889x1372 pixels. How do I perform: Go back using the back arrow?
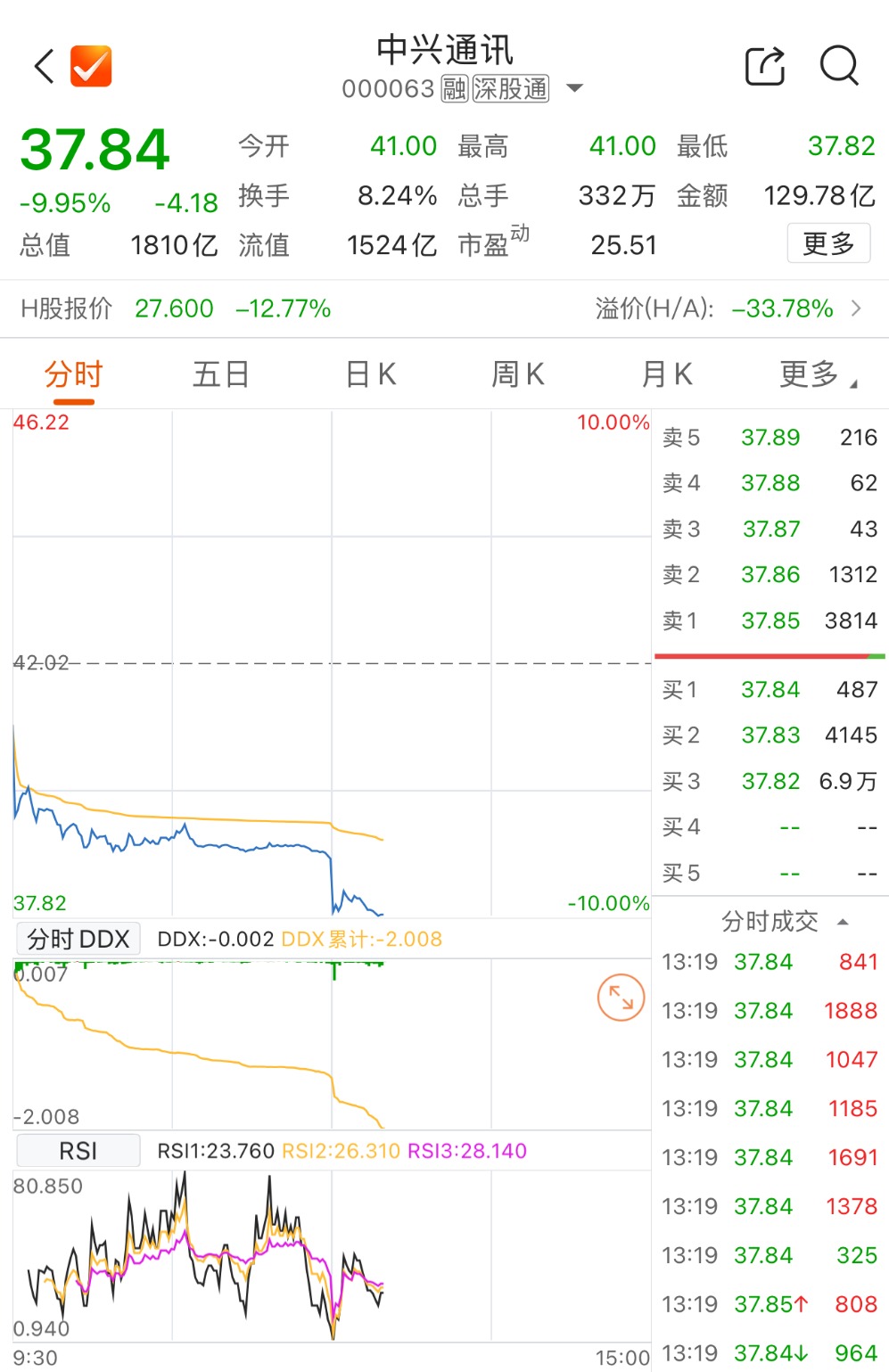point(45,66)
